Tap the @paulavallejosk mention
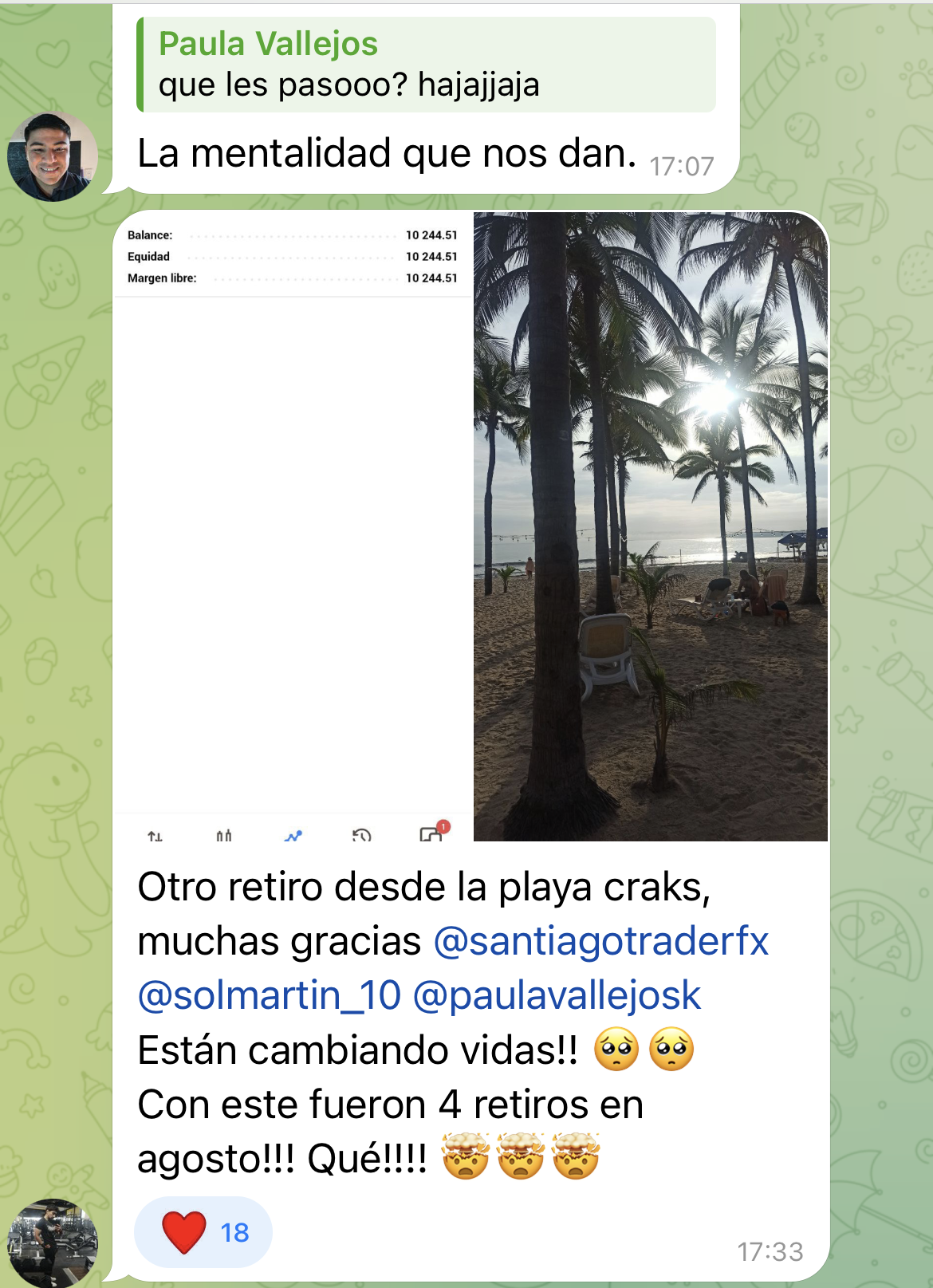This screenshot has width=933, height=1288. [557, 995]
